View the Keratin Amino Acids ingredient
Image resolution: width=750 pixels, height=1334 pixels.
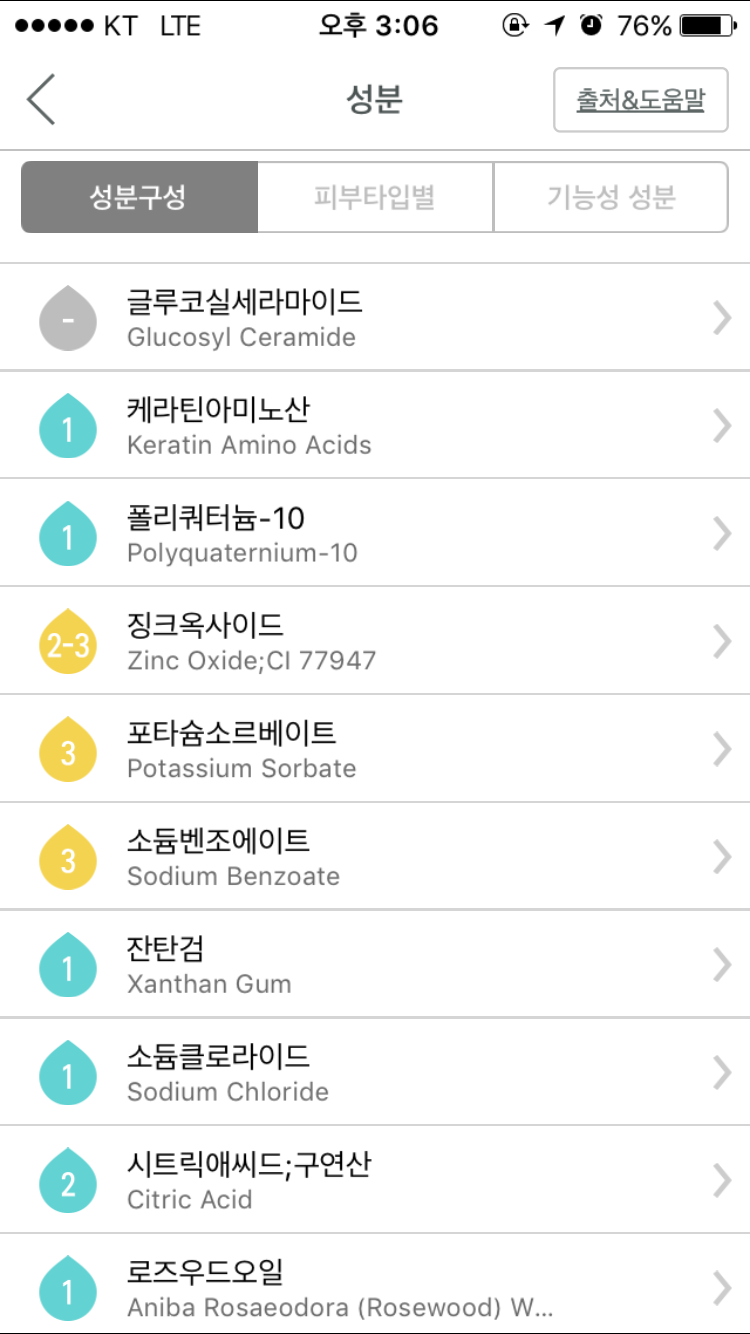point(375,426)
